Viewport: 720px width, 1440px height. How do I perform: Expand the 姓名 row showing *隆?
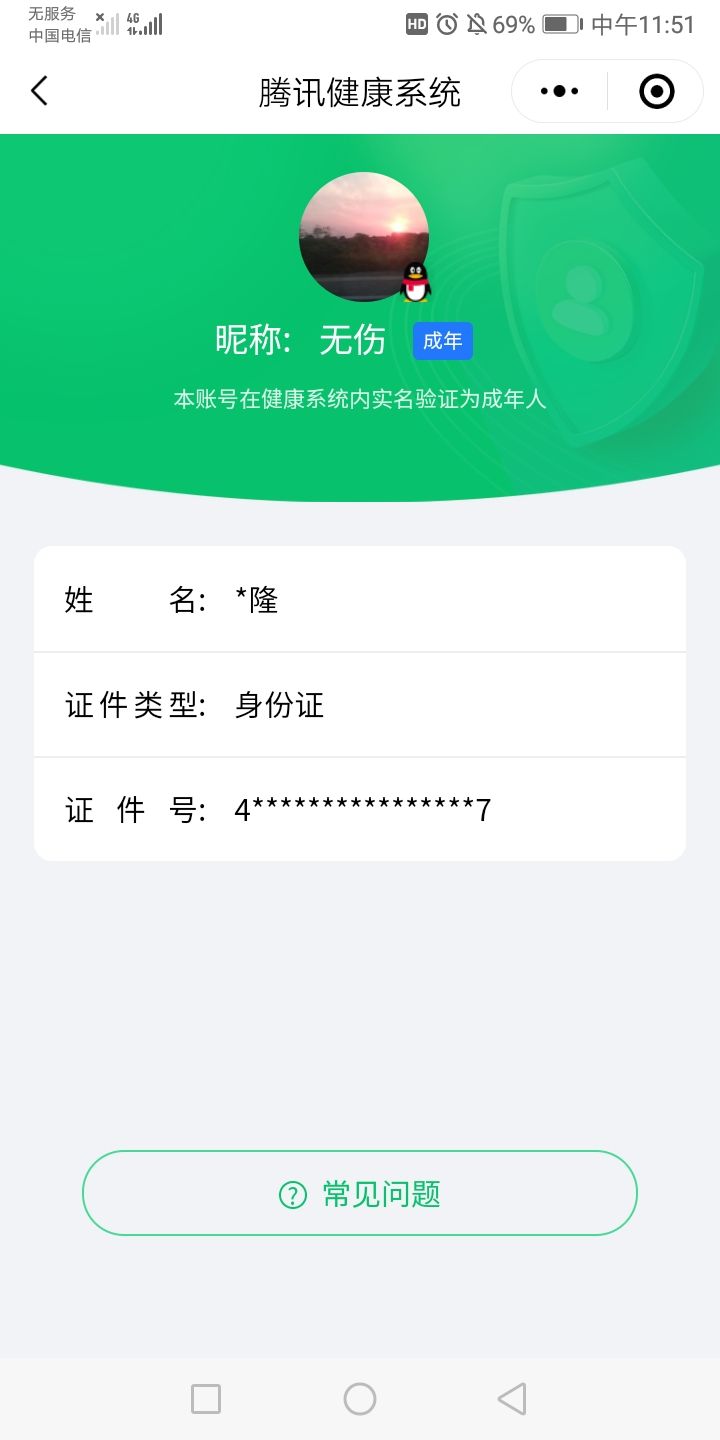click(360, 600)
